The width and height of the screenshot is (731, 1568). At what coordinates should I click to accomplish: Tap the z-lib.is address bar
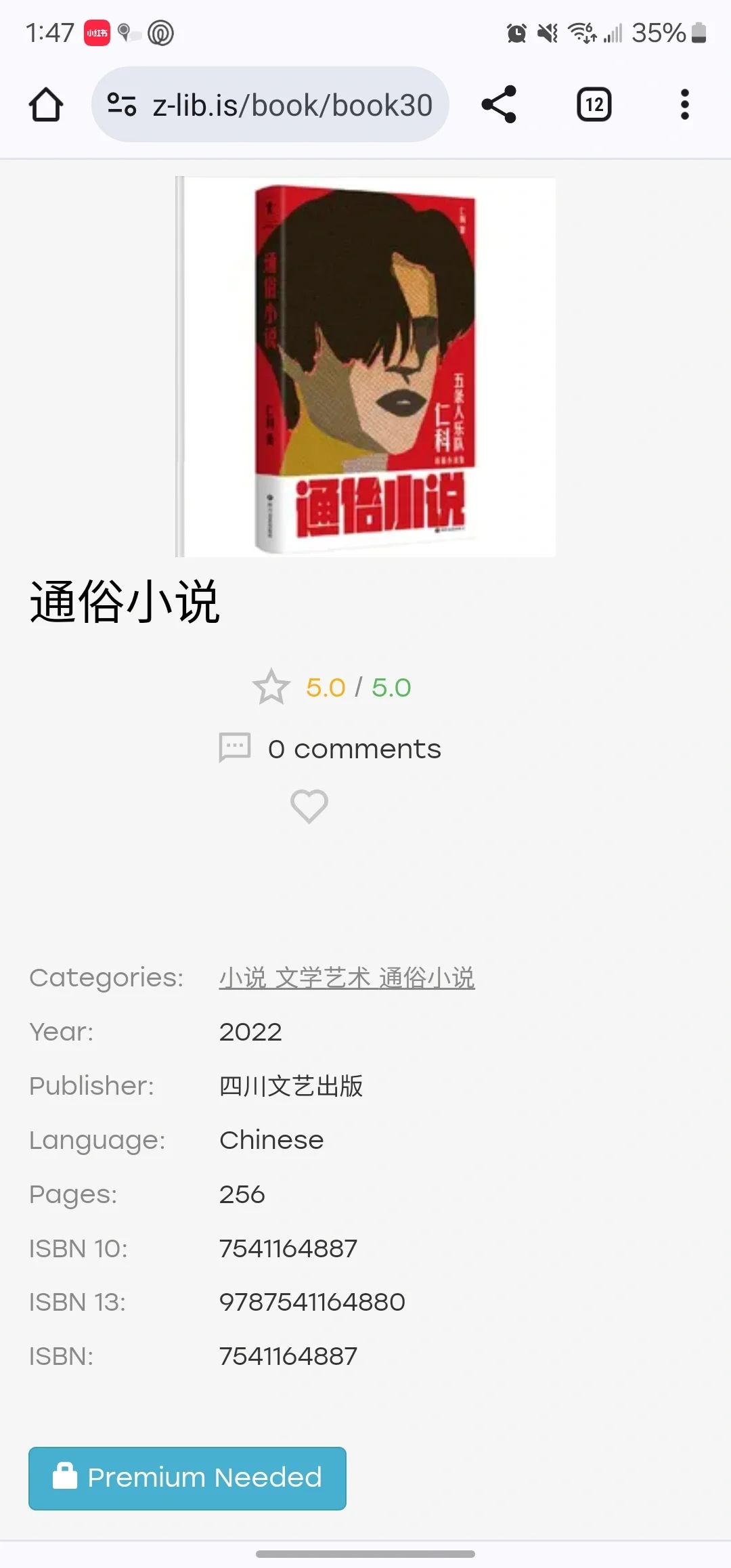pyautogui.click(x=291, y=105)
